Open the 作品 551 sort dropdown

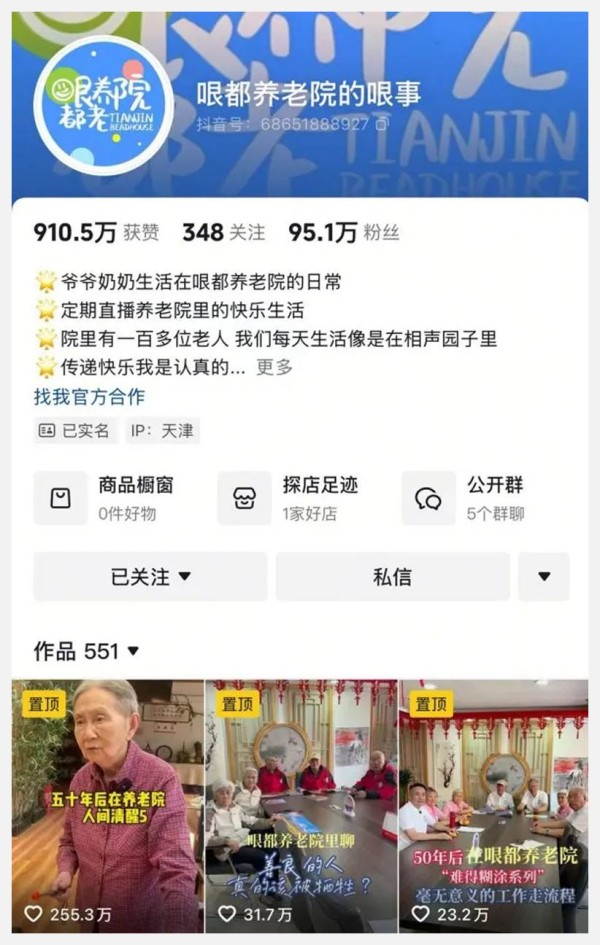tap(87, 652)
